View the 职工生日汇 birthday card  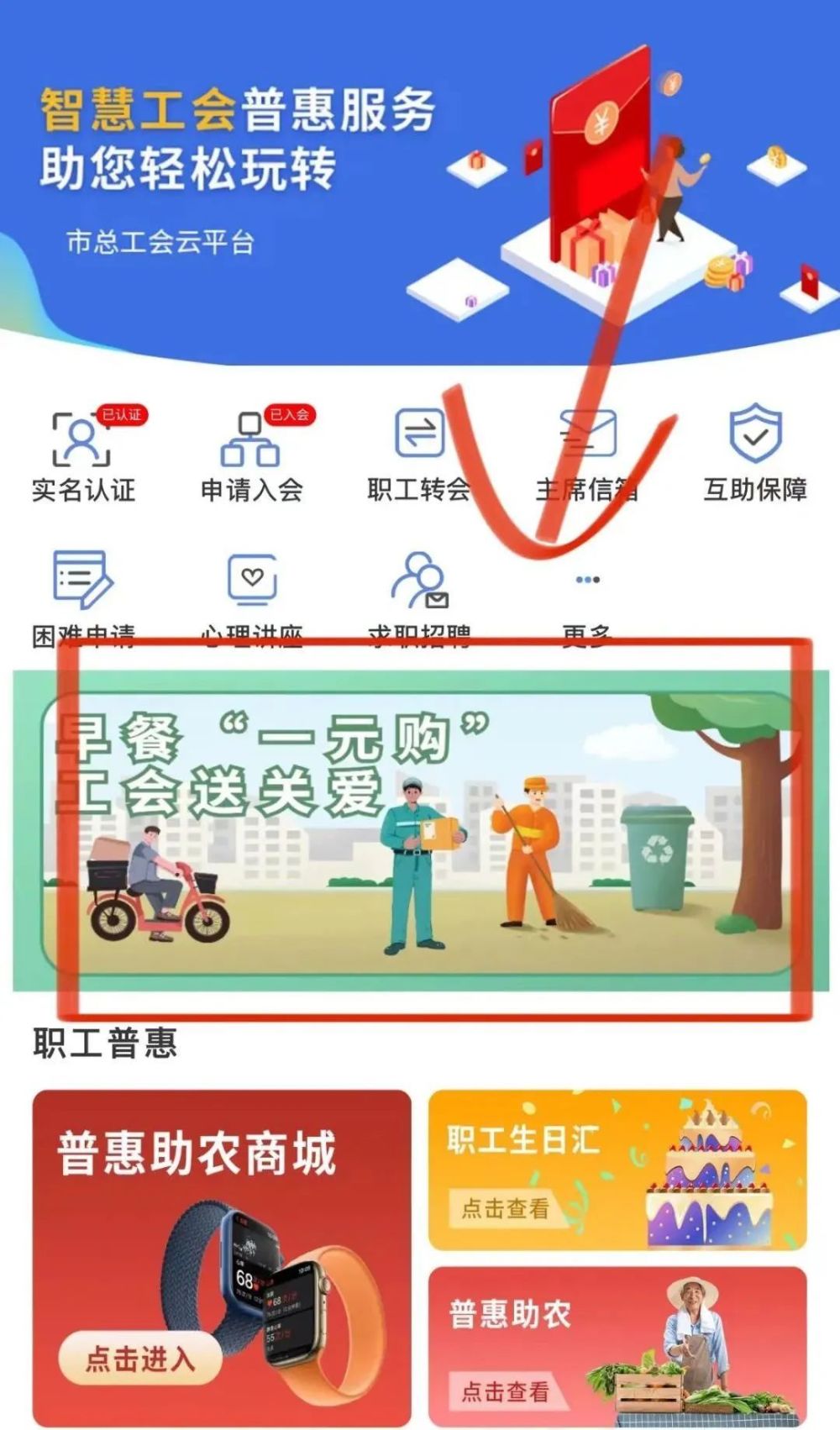(617, 1170)
